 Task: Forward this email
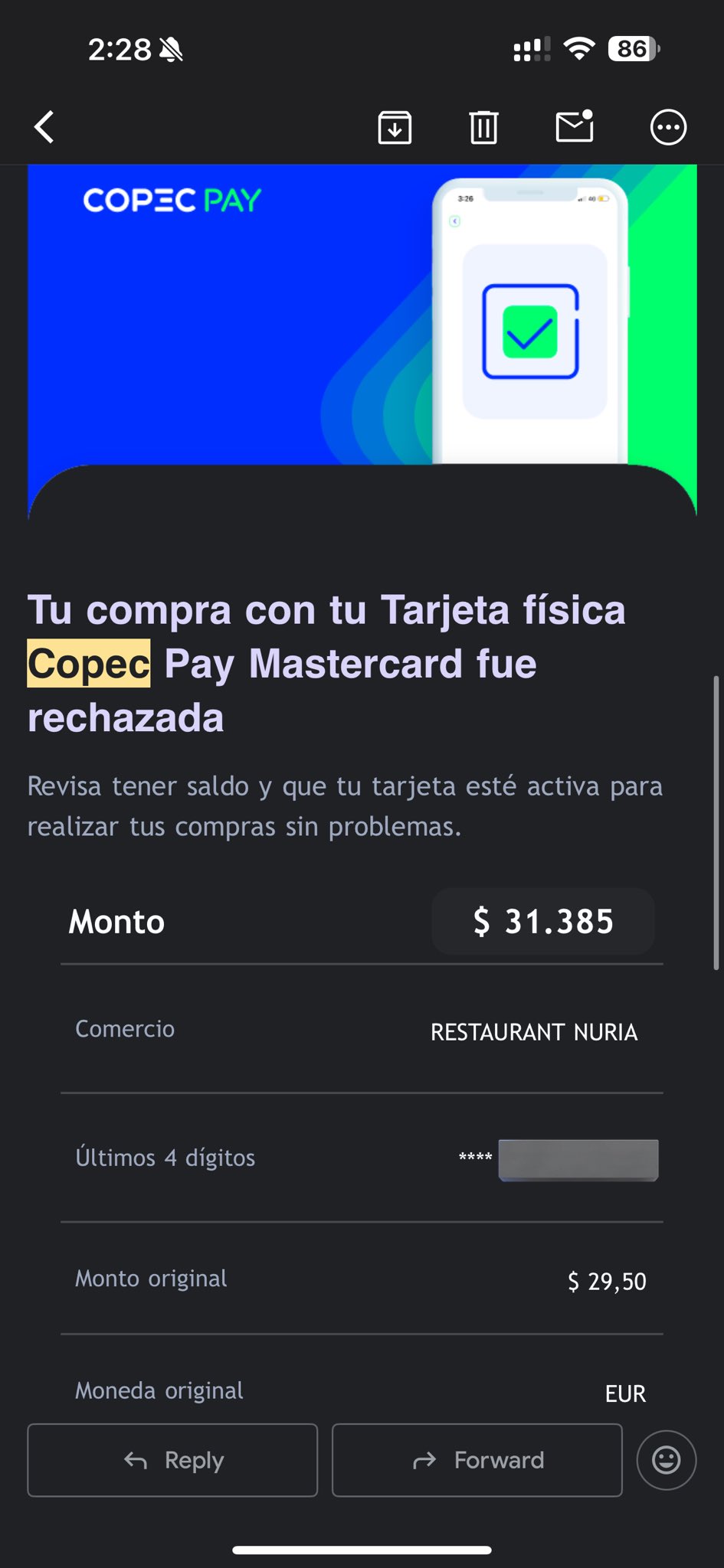[x=477, y=1460]
